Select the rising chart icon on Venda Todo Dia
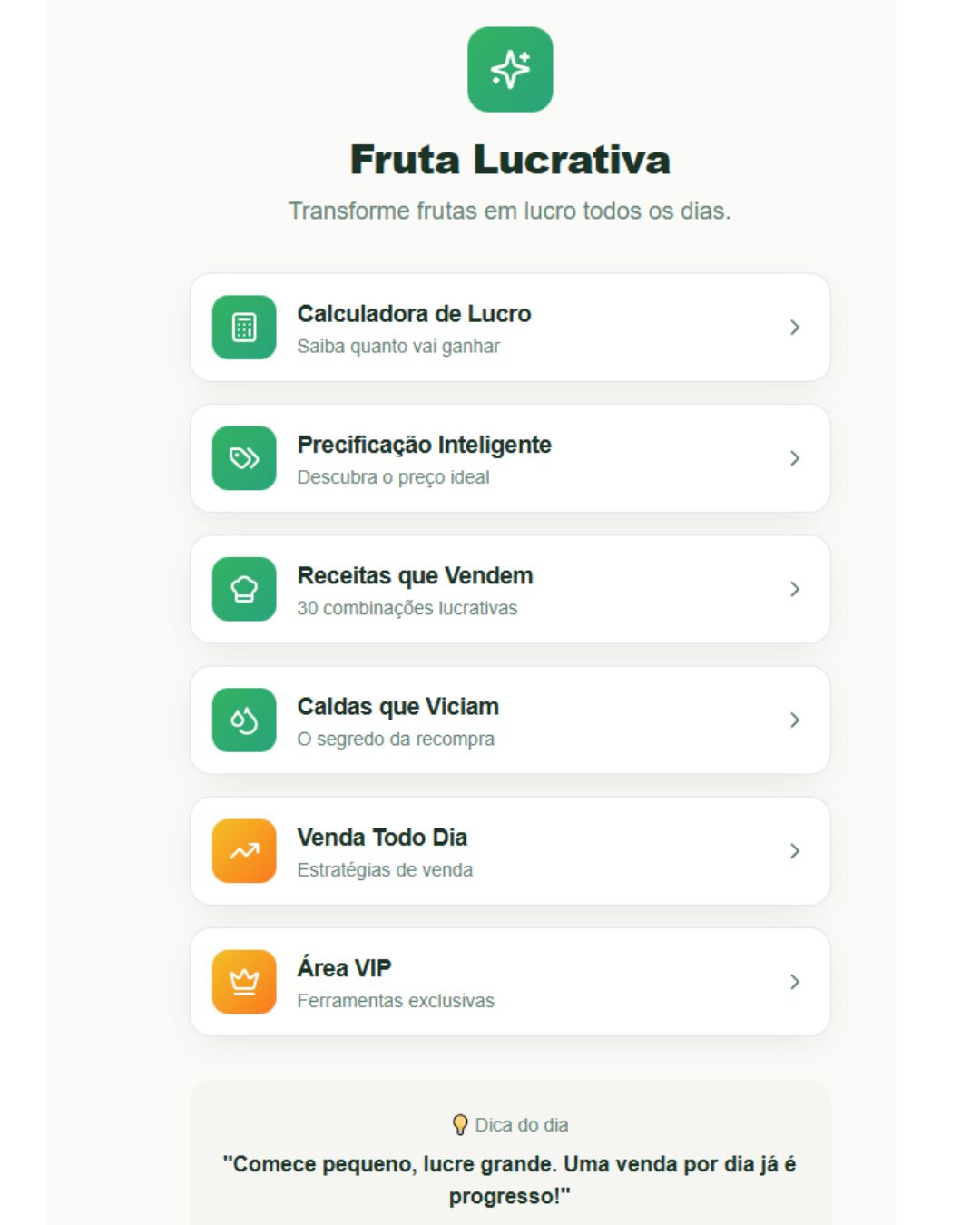 coord(243,850)
